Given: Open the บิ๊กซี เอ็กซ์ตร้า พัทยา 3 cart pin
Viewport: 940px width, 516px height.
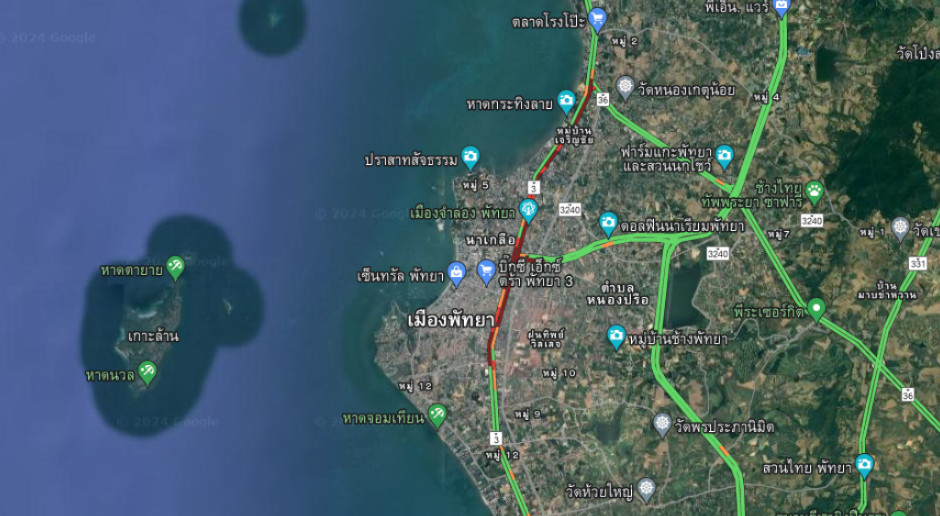Looking at the screenshot, I should coord(487,270).
